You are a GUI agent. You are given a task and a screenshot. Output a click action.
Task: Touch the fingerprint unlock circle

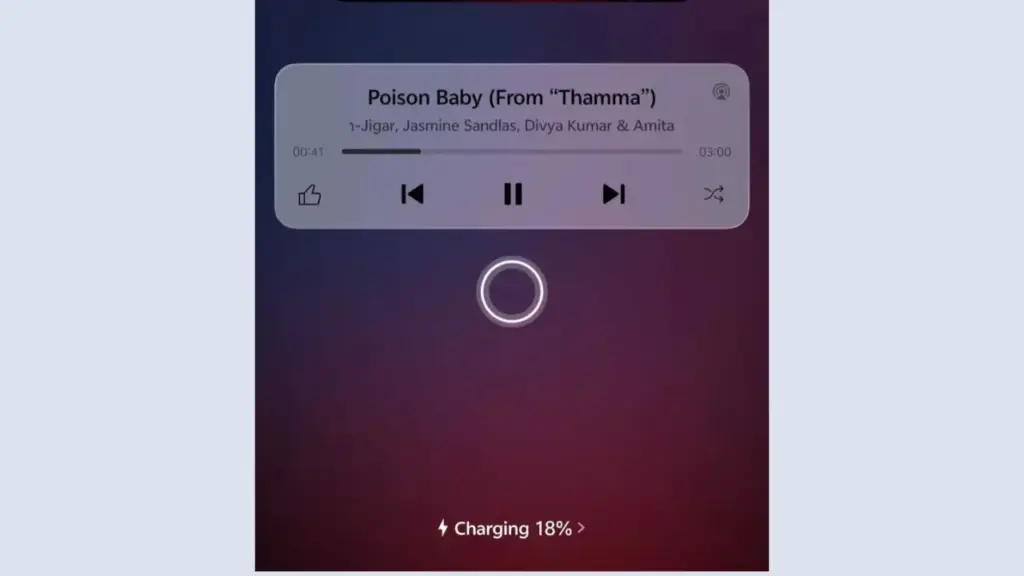point(512,292)
